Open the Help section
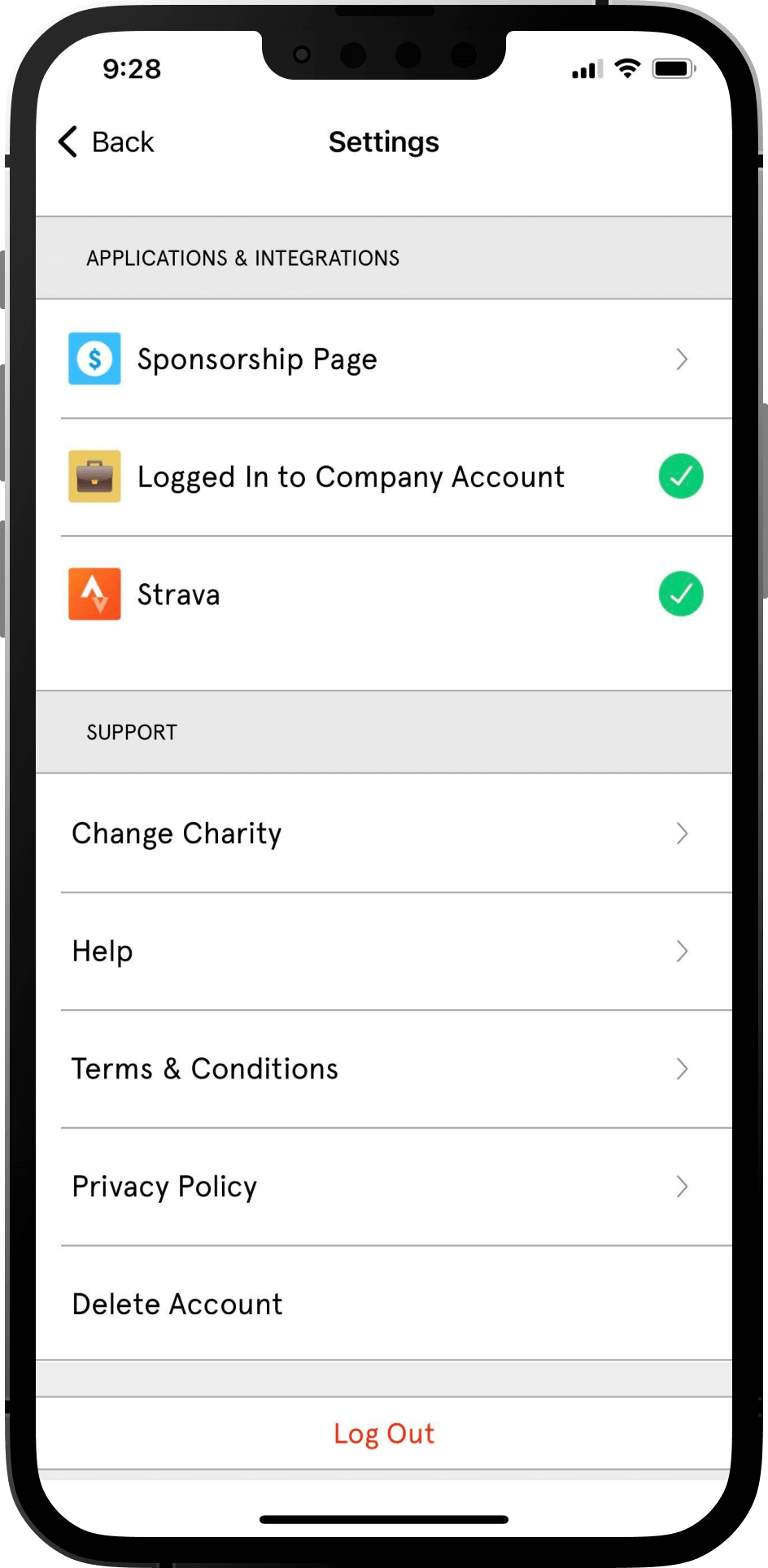 (384, 952)
